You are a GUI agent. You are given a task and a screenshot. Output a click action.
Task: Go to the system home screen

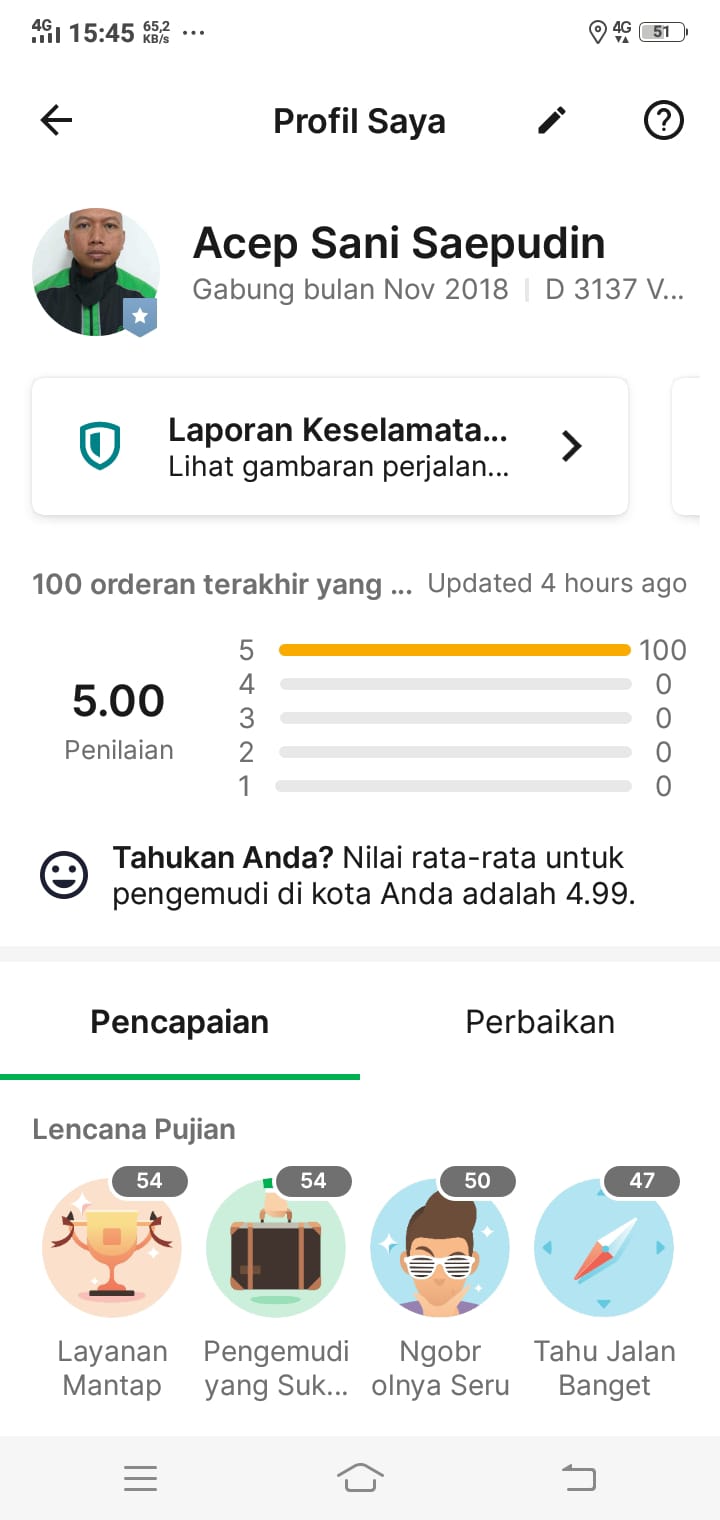360,1477
